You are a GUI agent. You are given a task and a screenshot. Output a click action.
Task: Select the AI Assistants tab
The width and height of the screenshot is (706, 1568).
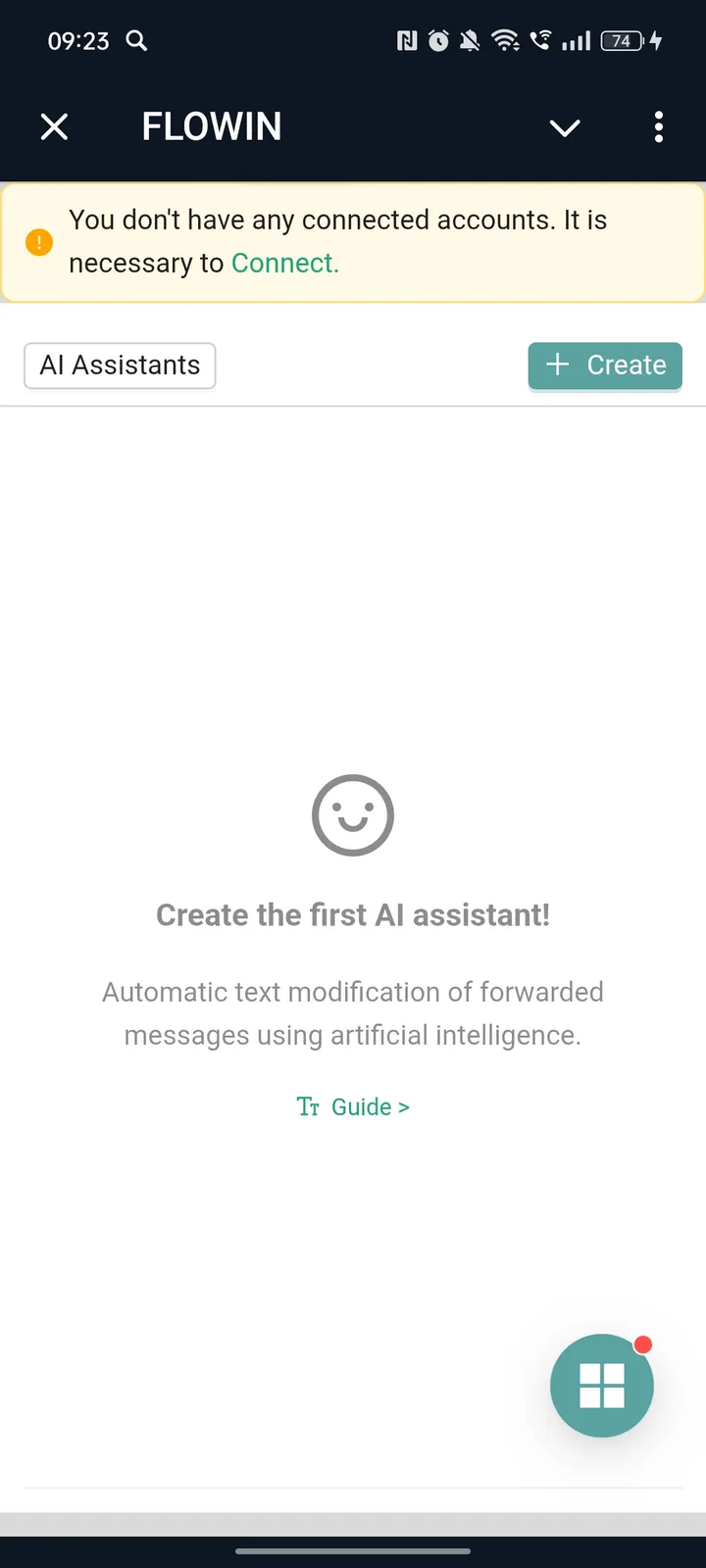click(119, 365)
